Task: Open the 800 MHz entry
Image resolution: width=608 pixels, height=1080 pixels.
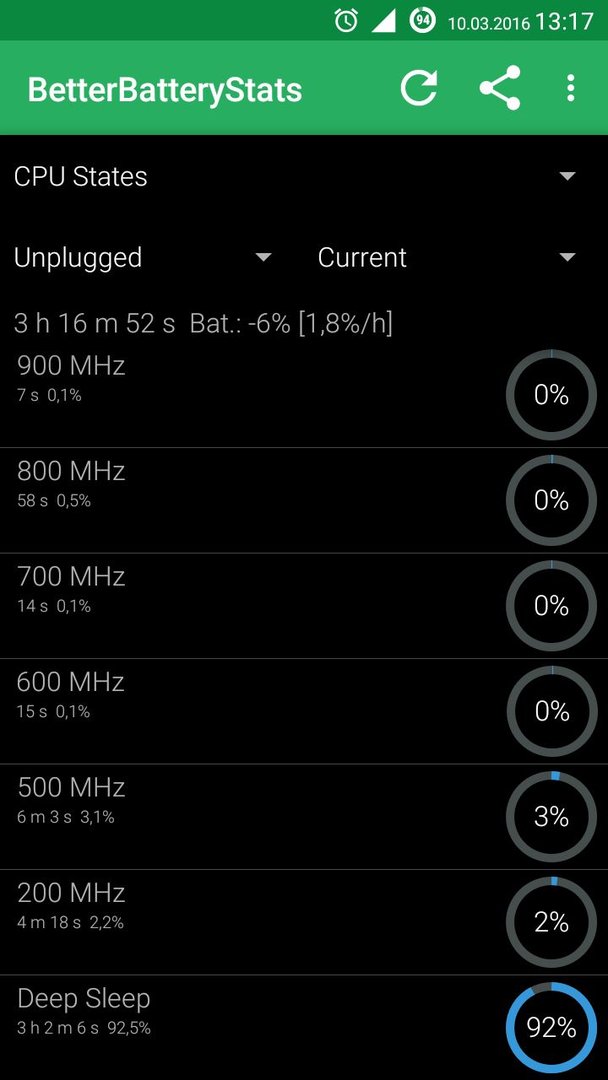Action: point(250,500)
